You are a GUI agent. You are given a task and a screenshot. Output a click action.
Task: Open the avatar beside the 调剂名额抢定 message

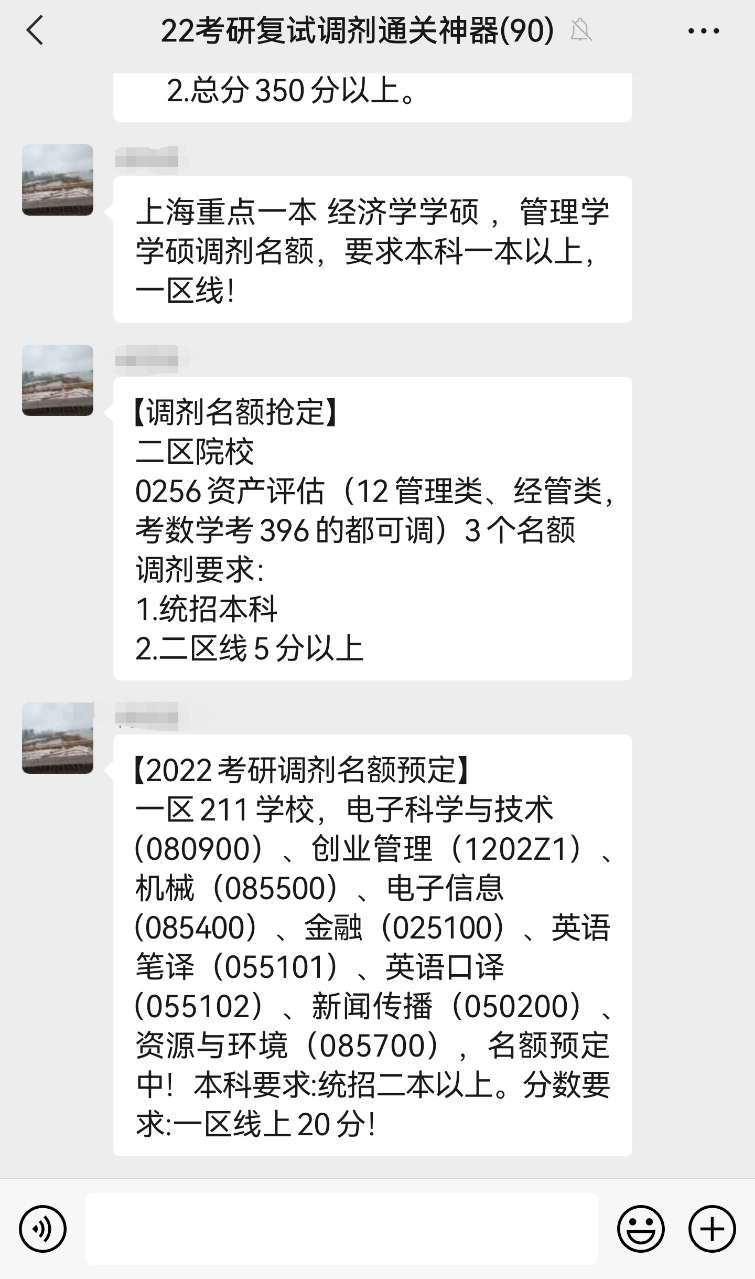click(x=57, y=380)
